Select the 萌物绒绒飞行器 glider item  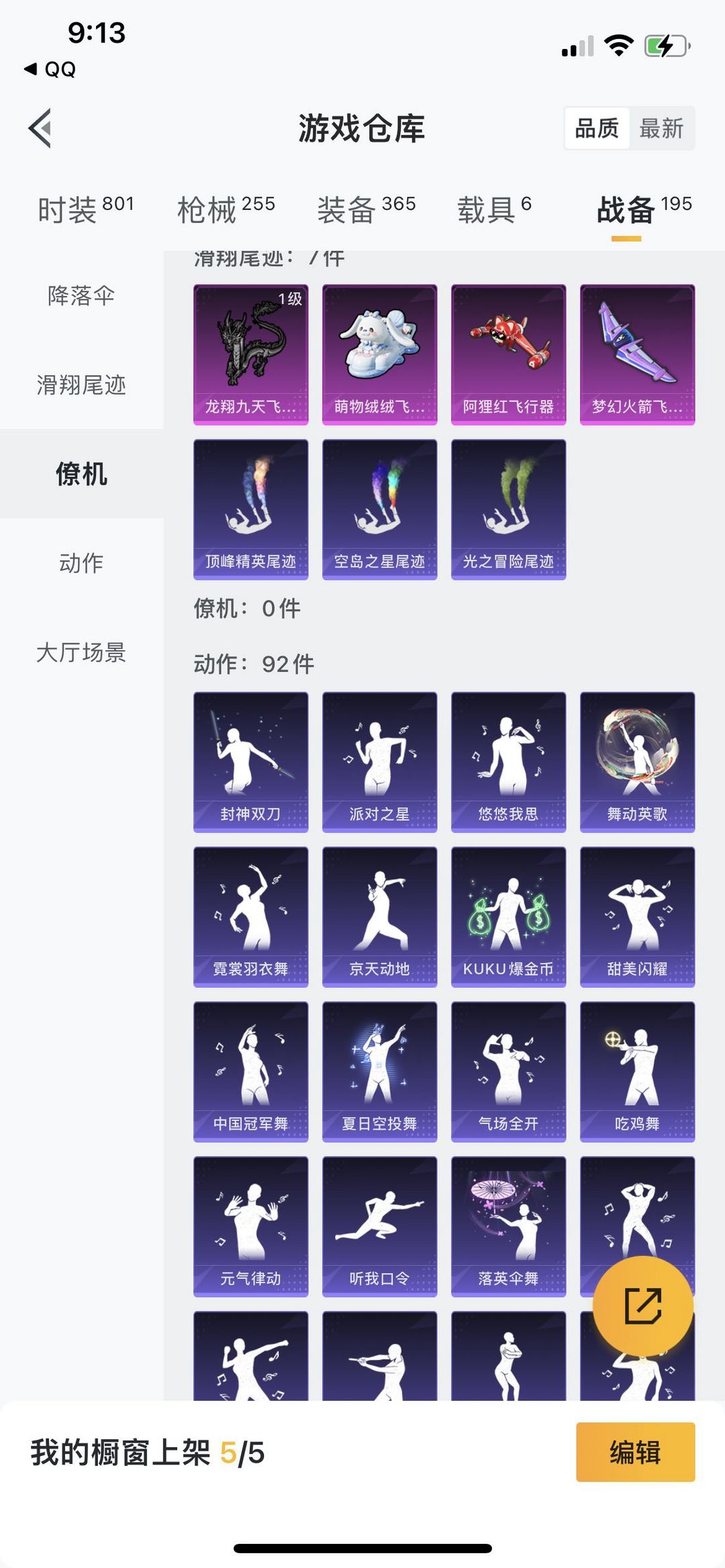[x=379, y=354]
